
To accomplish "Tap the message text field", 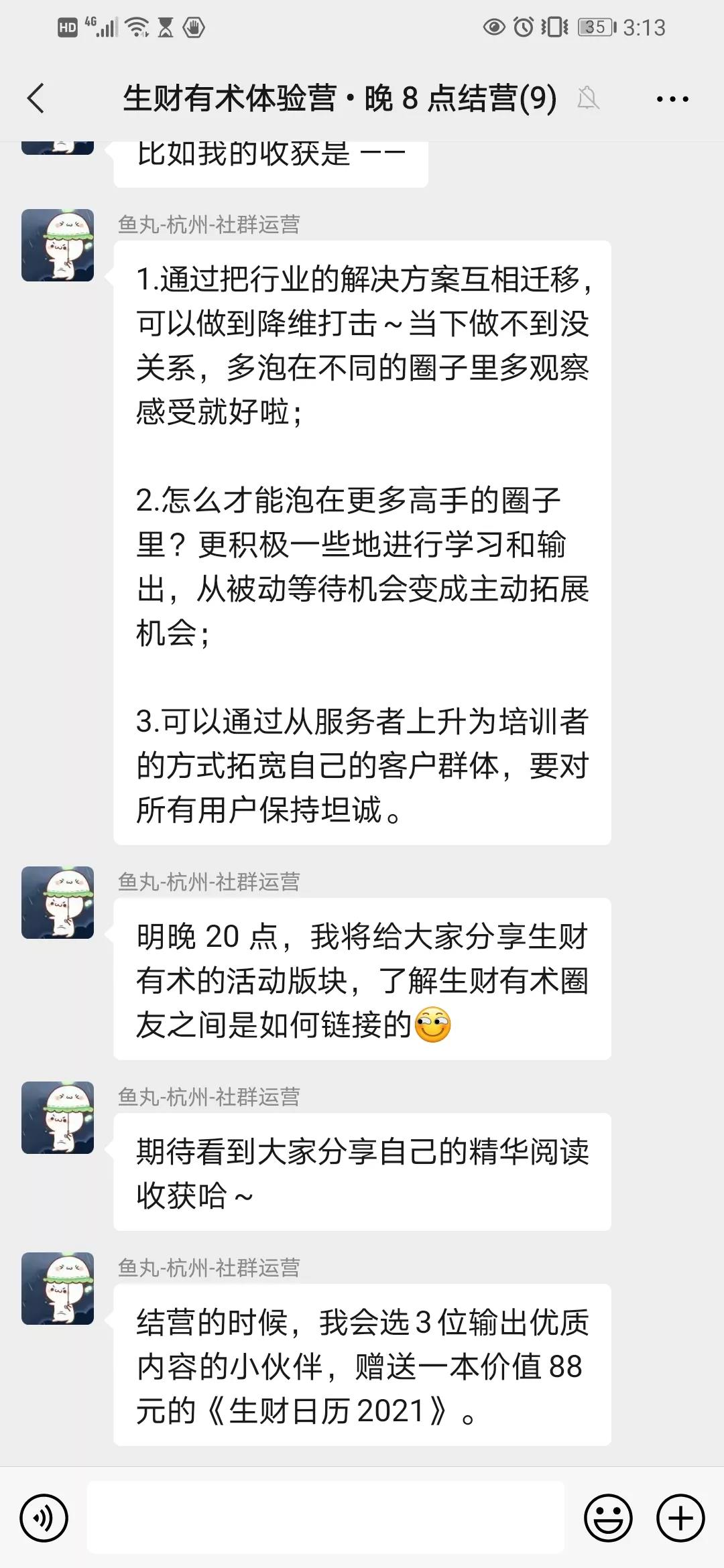I will click(326, 1517).
